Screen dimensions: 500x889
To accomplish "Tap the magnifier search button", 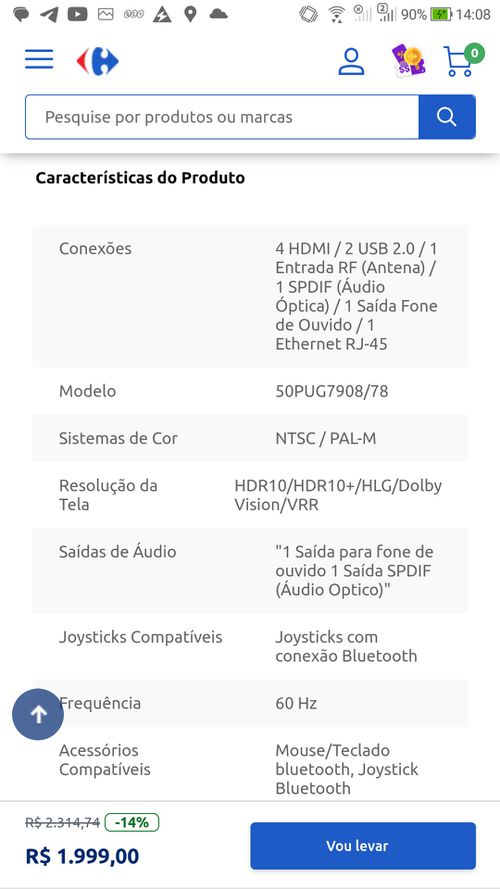I will (x=447, y=117).
